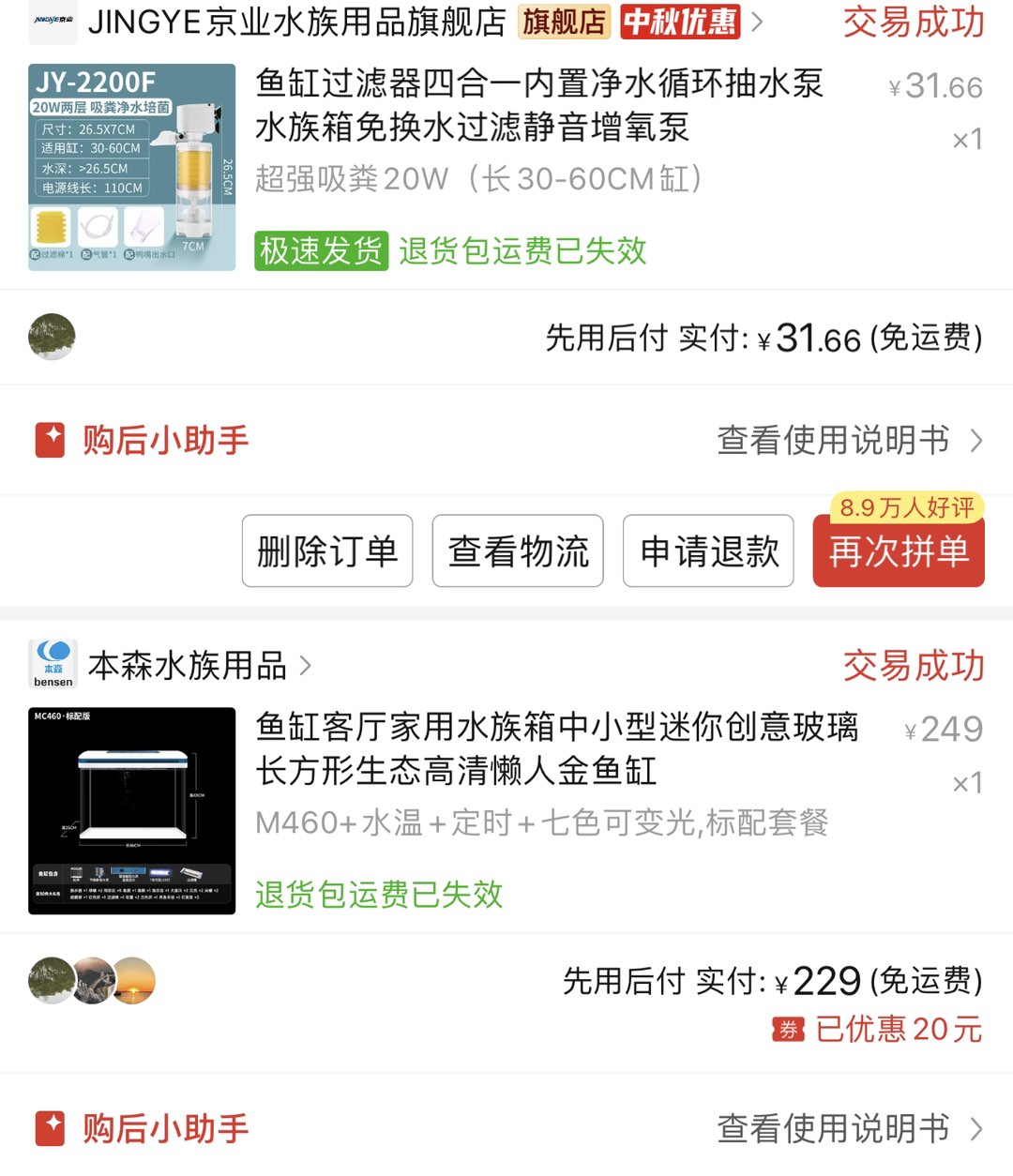Open the 本森水族用品 store page
1013x1176 pixels.
pos(188,666)
